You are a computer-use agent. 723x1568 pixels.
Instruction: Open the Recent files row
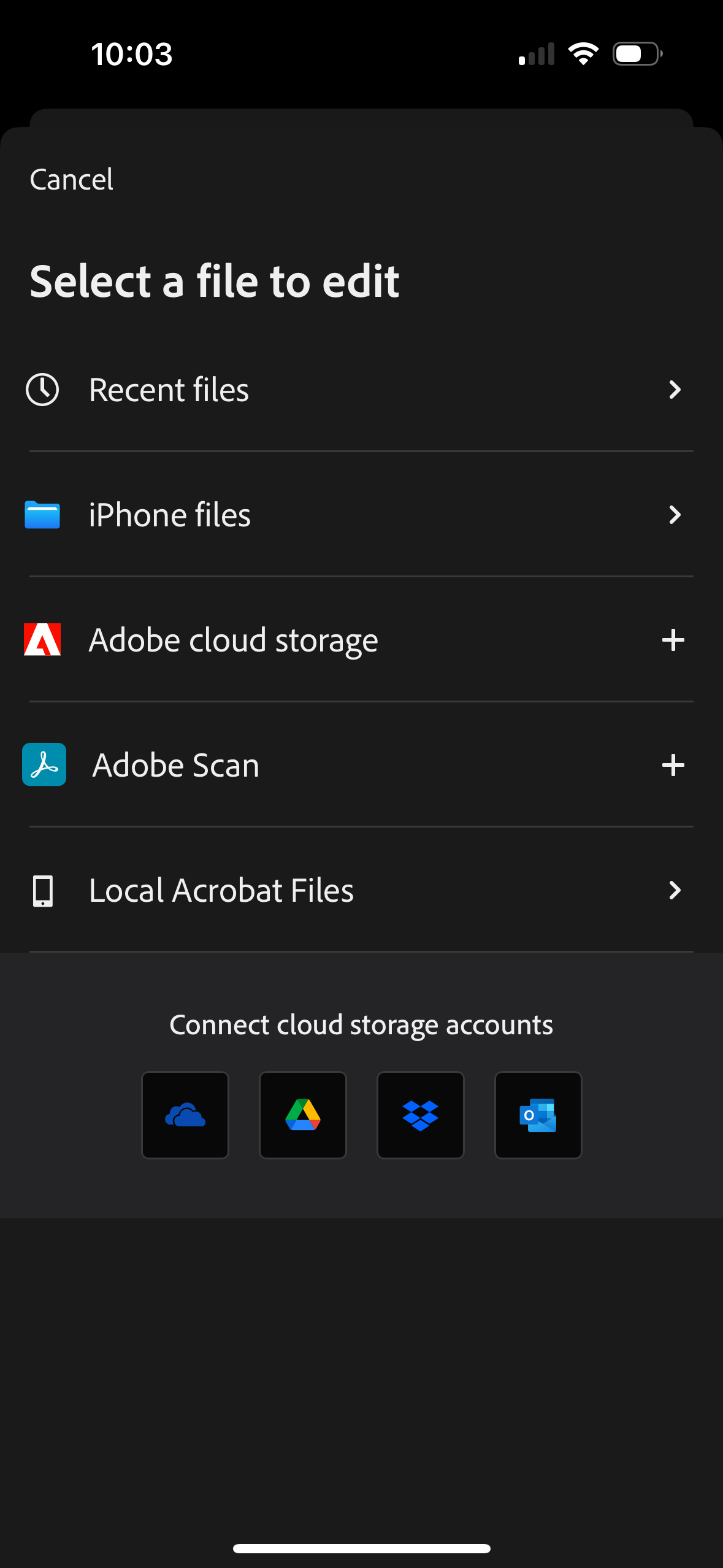click(x=245, y=390)
